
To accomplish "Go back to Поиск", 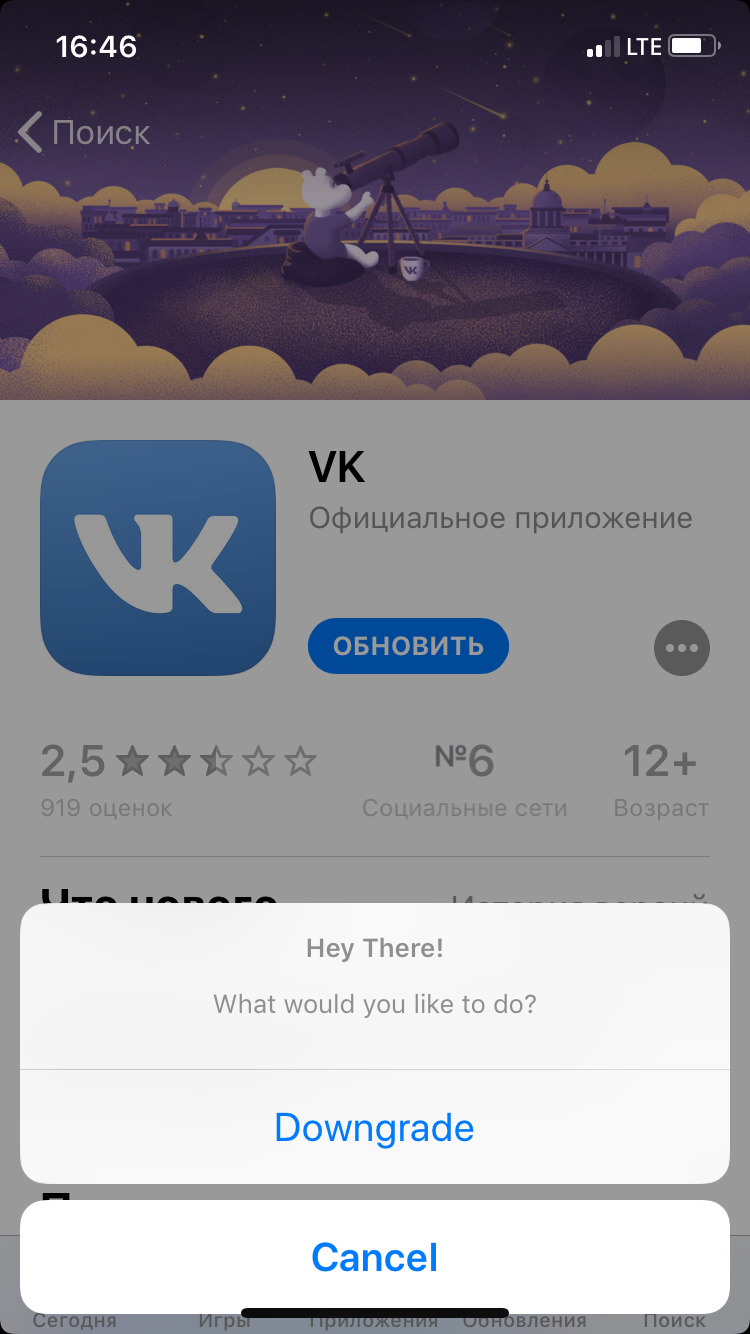I will 84,132.
